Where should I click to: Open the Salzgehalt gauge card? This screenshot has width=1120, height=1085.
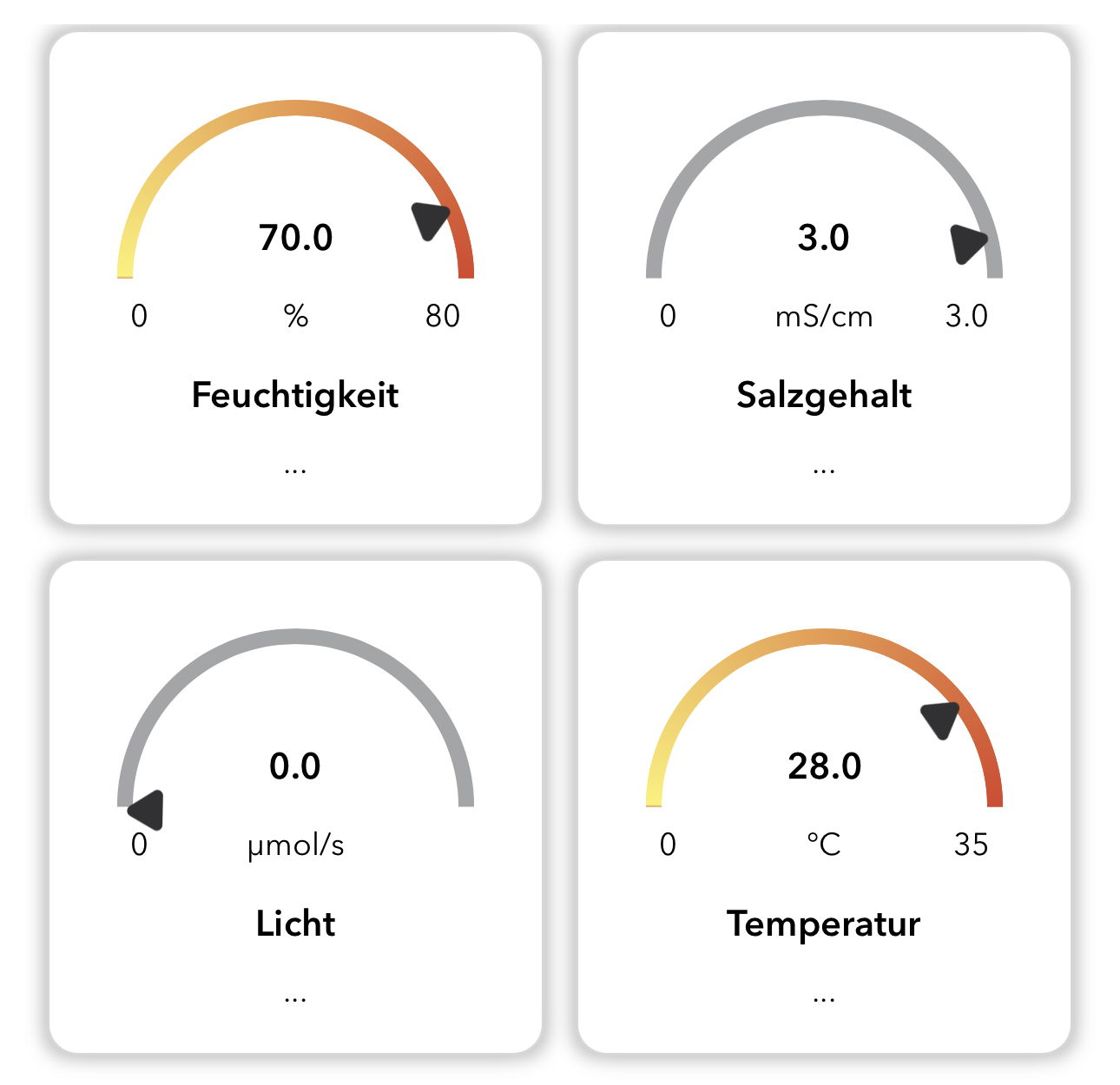[x=823, y=278]
